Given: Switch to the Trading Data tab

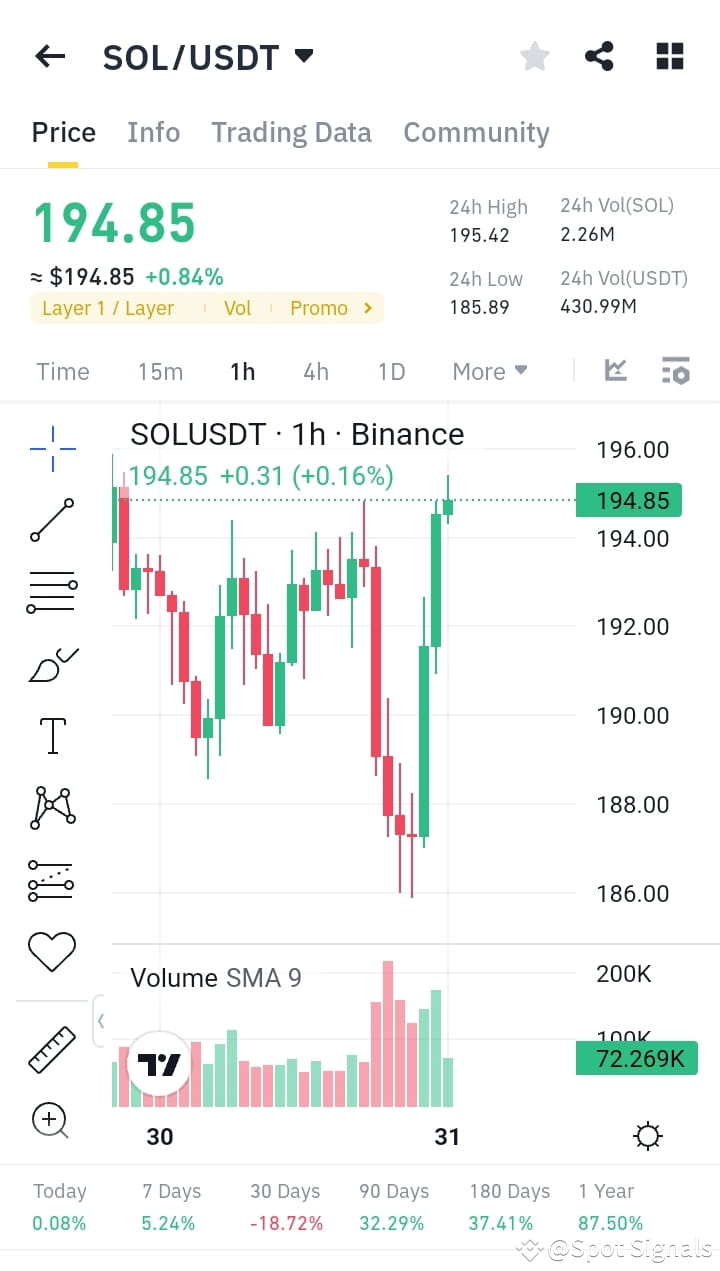Looking at the screenshot, I should 291,132.
